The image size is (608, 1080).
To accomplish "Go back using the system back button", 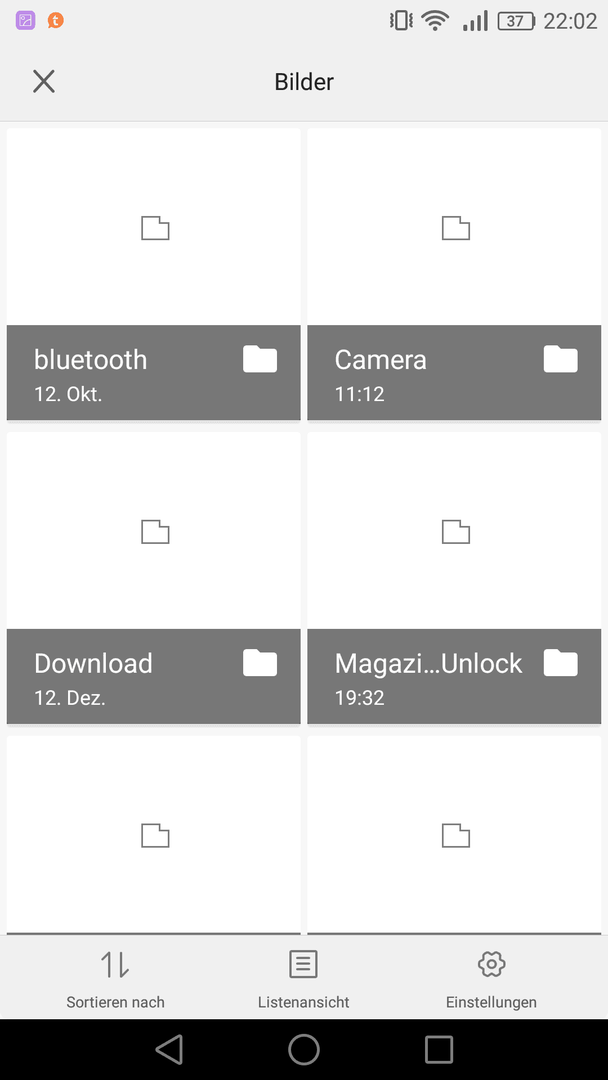I will tap(169, 1050).
